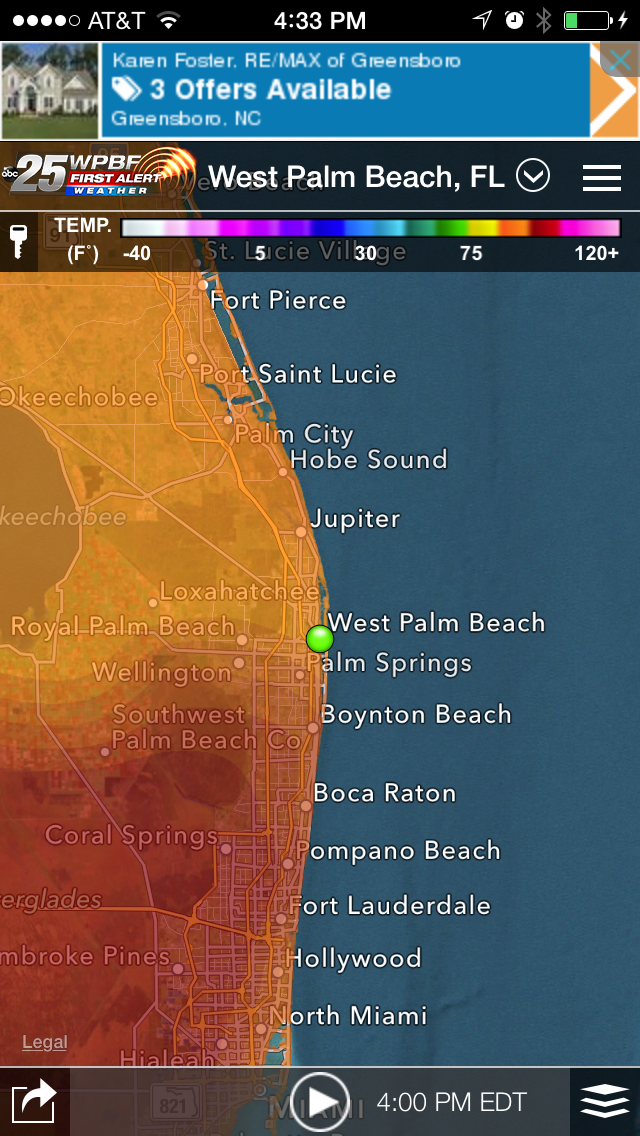Expand the West Palm Beach location dropdown
The image size is (640, 1136).
(x=533, y=177)
